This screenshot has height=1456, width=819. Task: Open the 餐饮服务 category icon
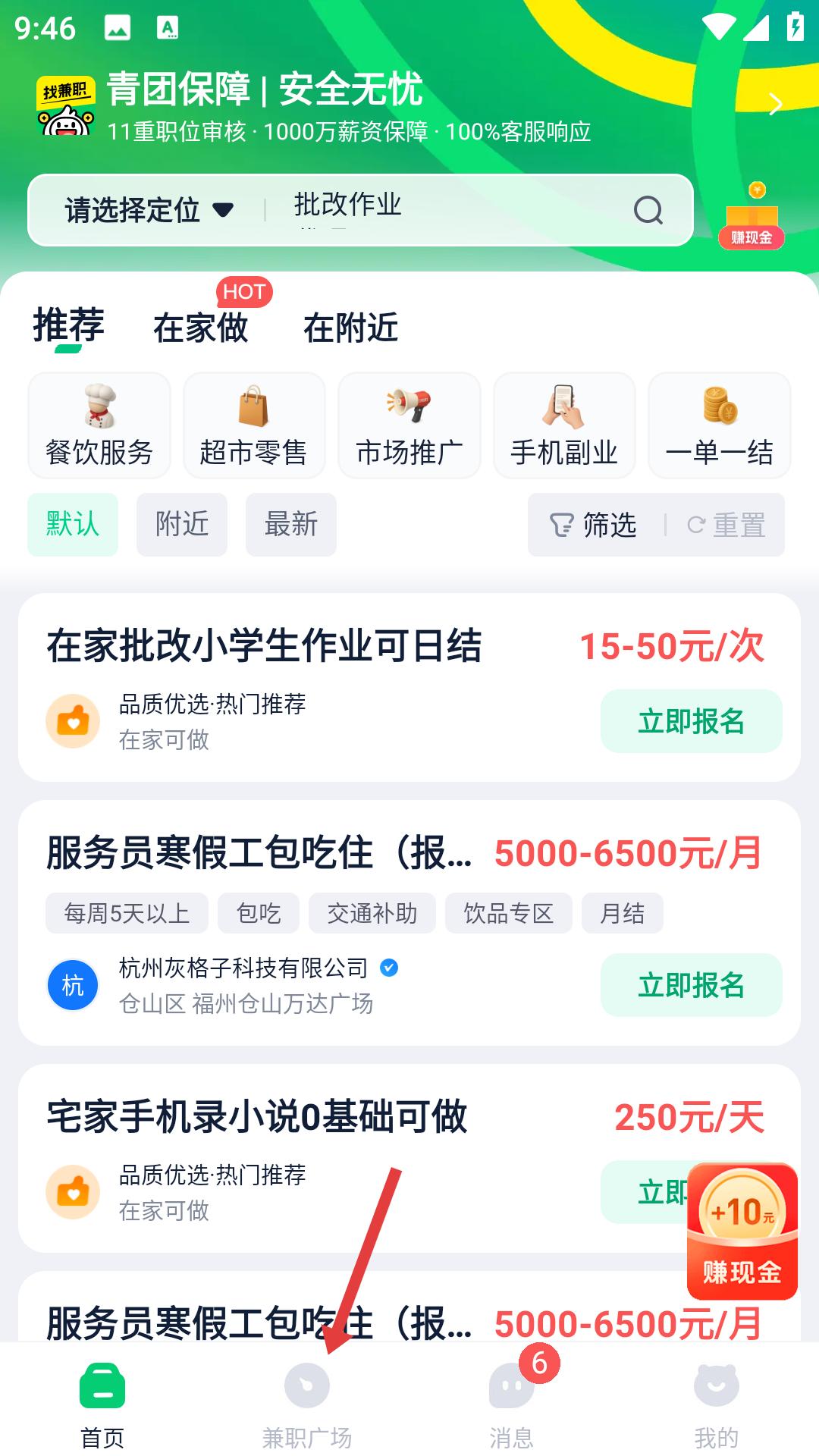click(99, 425)
